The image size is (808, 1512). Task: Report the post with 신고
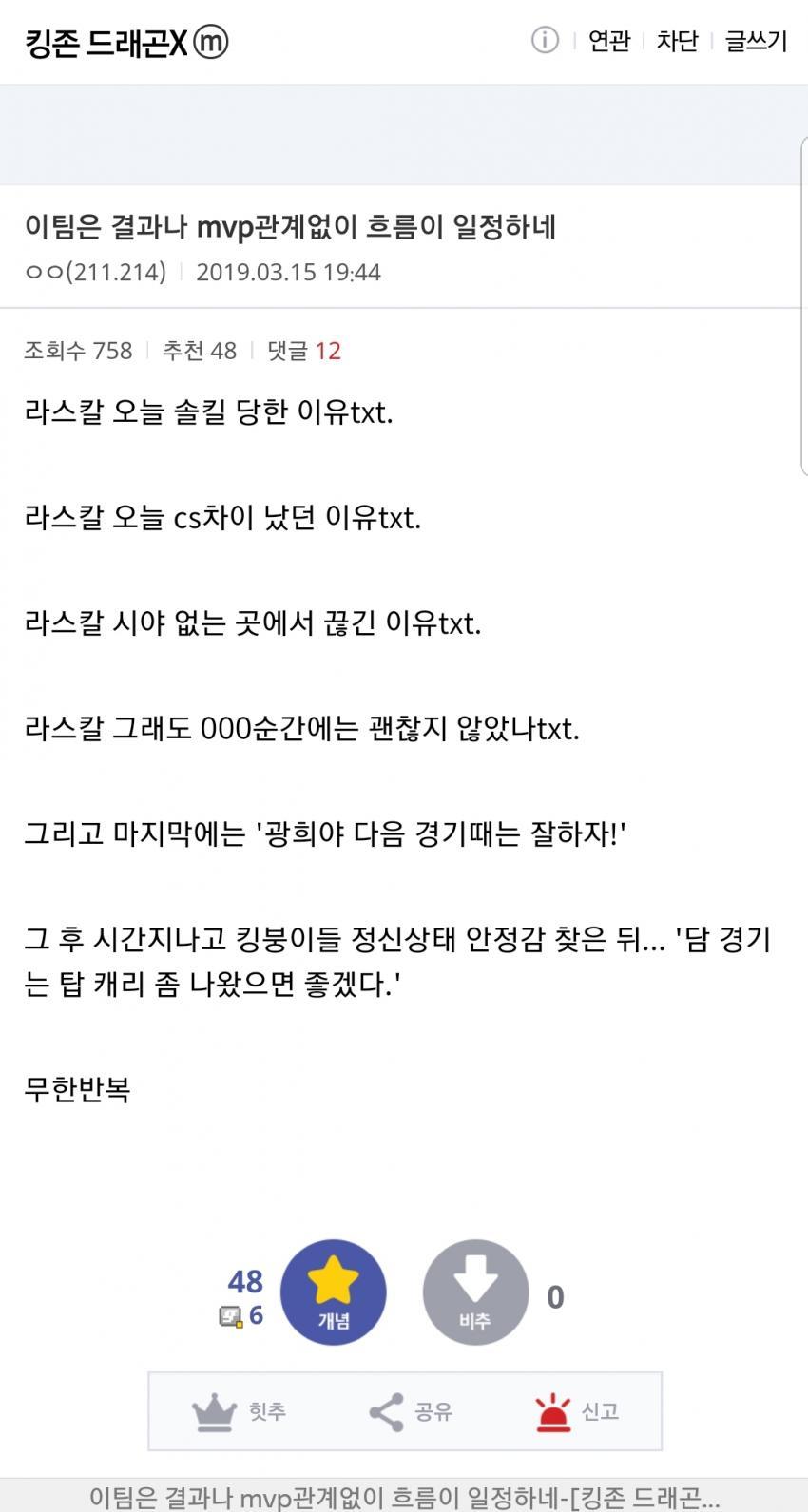point(577,1411)
